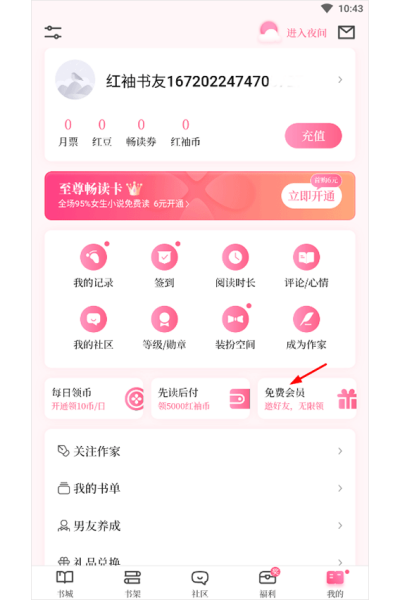Select 成为作家

point(306,328)
